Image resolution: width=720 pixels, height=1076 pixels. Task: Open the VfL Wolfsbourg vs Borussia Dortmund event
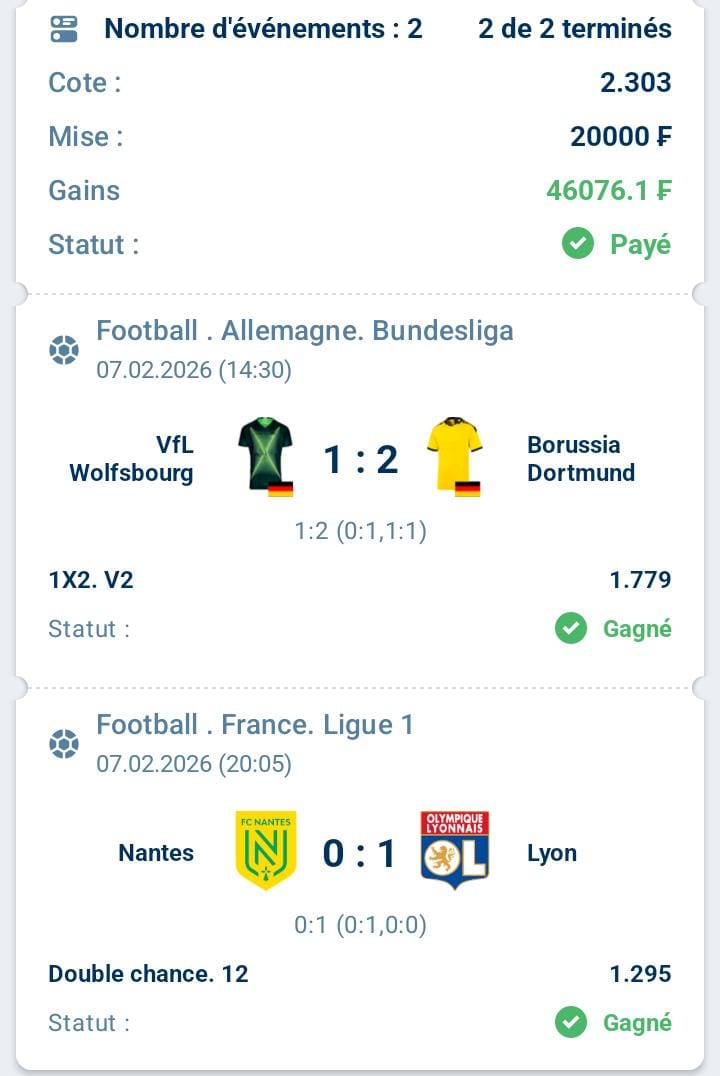click(x=360, y=460)
